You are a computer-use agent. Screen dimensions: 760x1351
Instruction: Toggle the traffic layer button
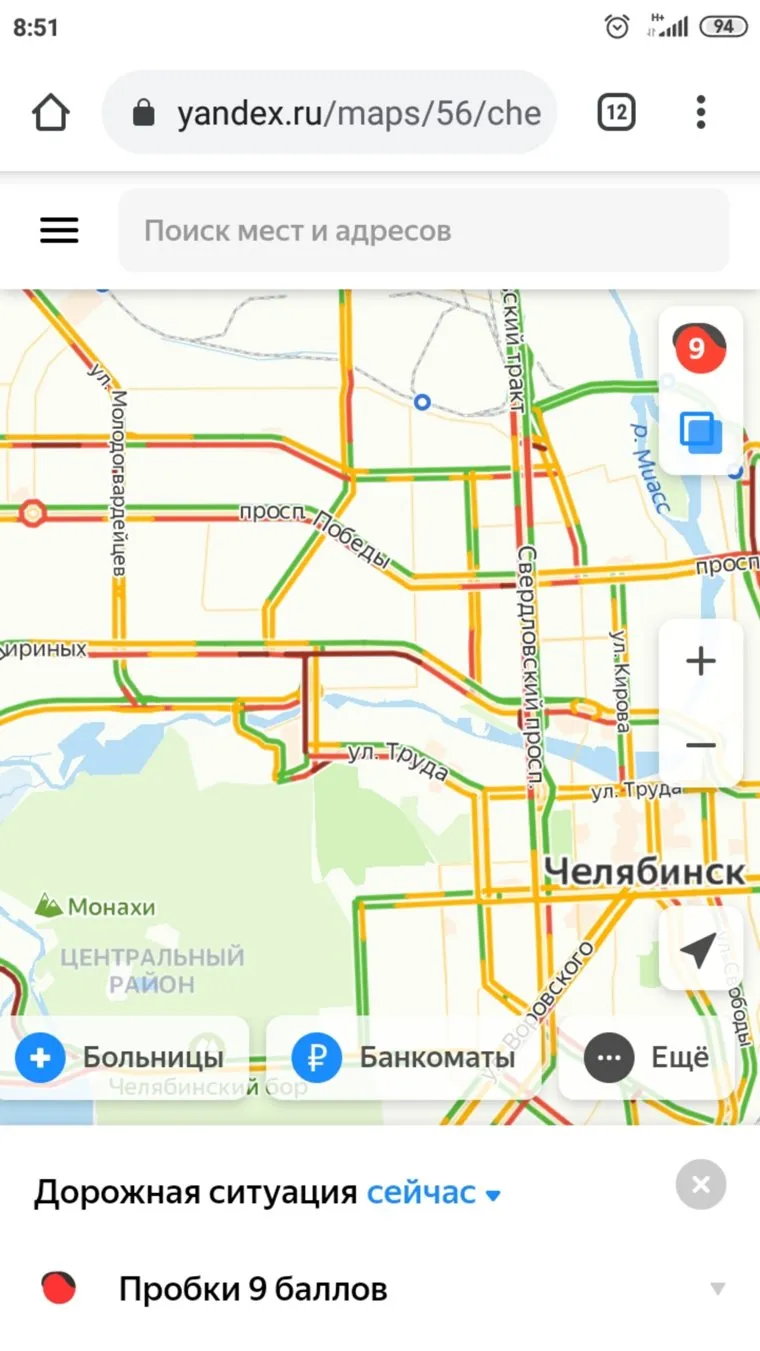tap(699, 349)
